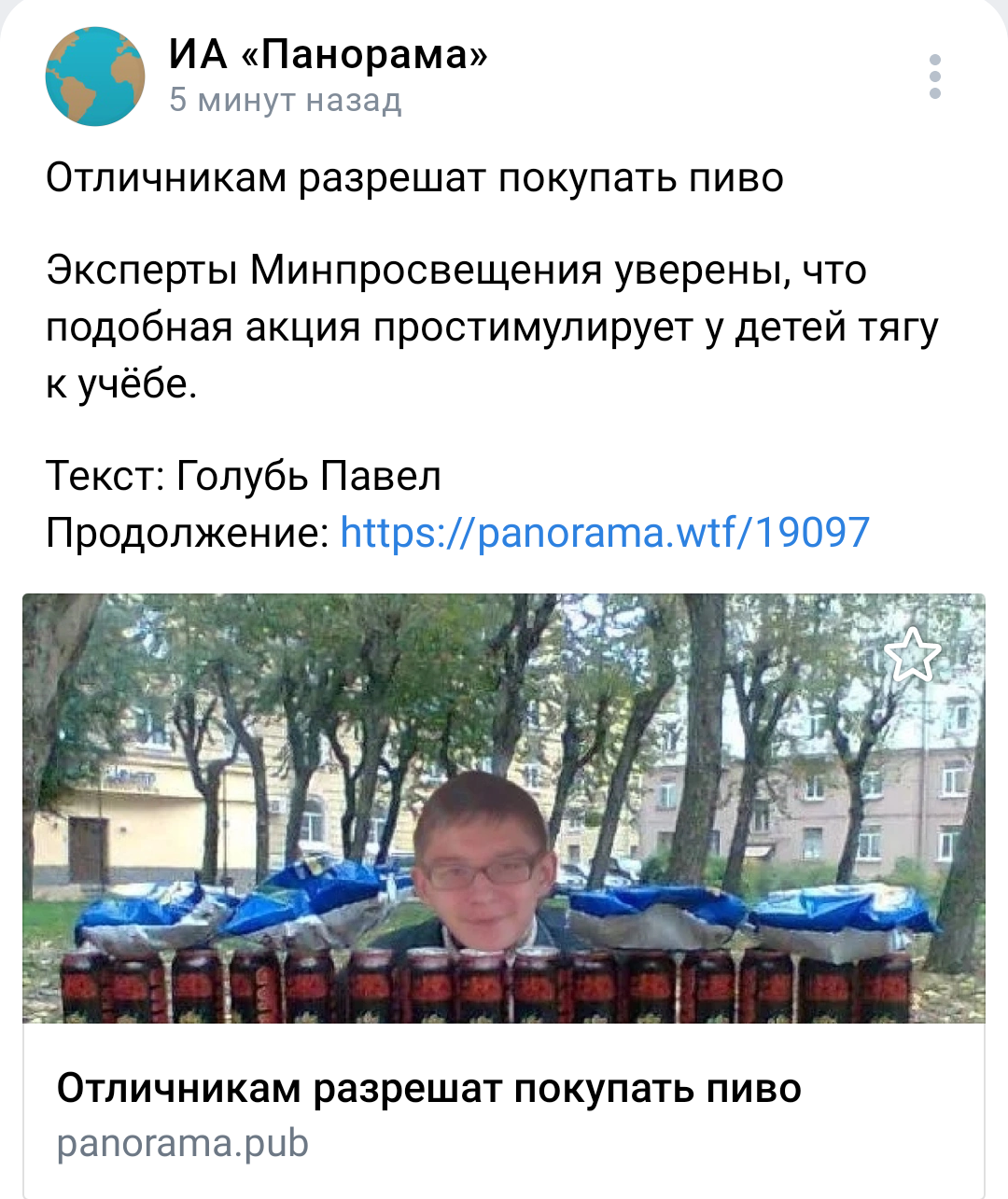Image resolution: width=1008 pixels, height=1199 pixels.
Task: Open the article preview card image
Action: (504, 808)
